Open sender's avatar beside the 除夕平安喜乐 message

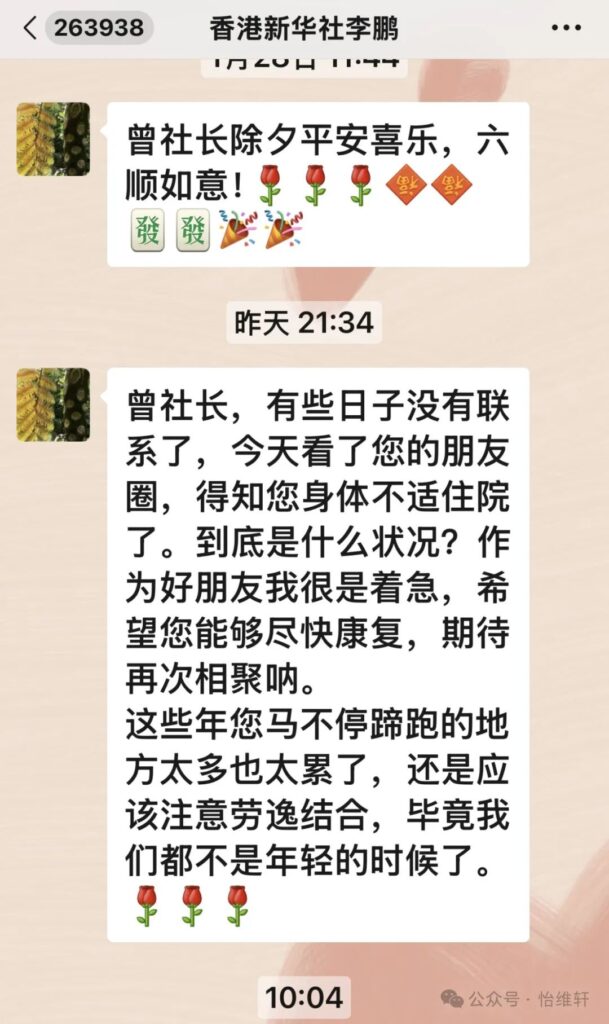[x=53, y=140]
